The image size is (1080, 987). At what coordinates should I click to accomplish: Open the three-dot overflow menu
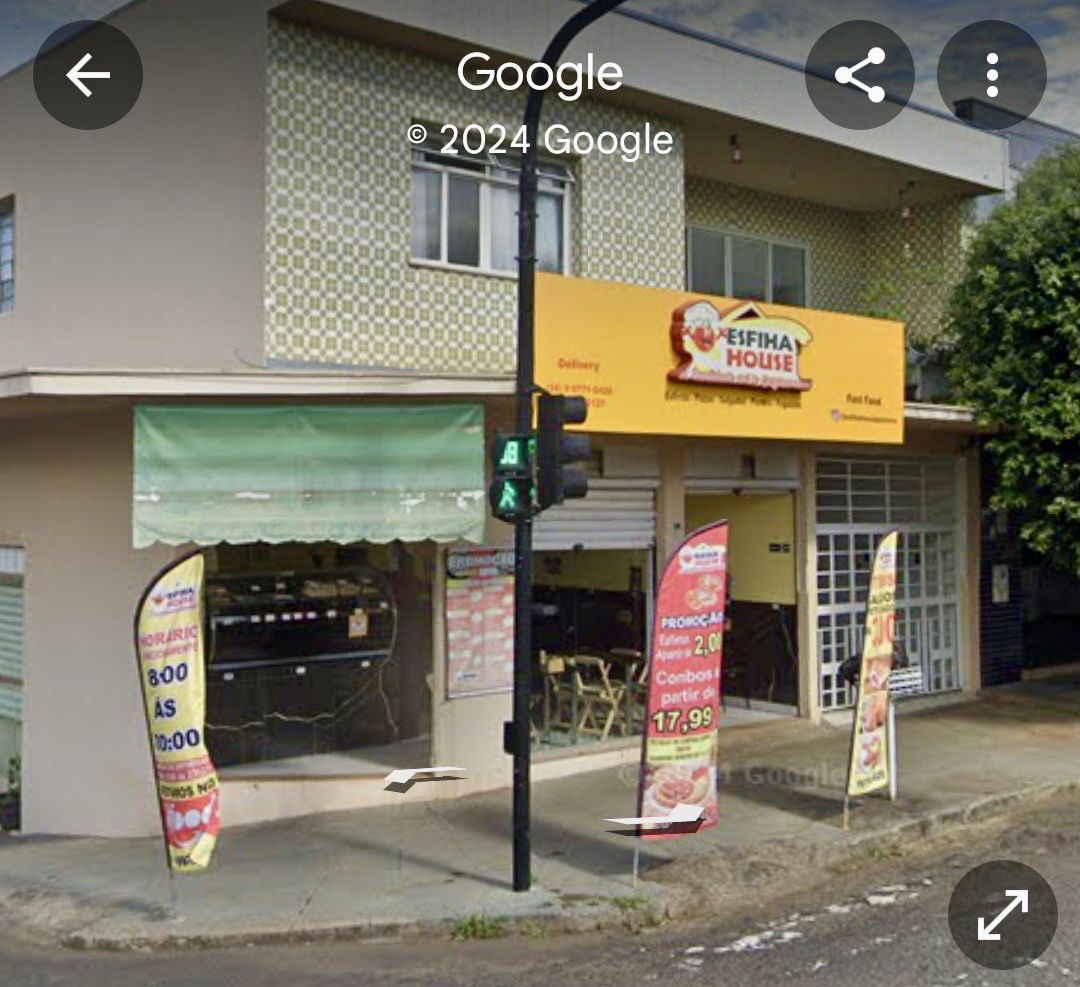click(991, 75)
